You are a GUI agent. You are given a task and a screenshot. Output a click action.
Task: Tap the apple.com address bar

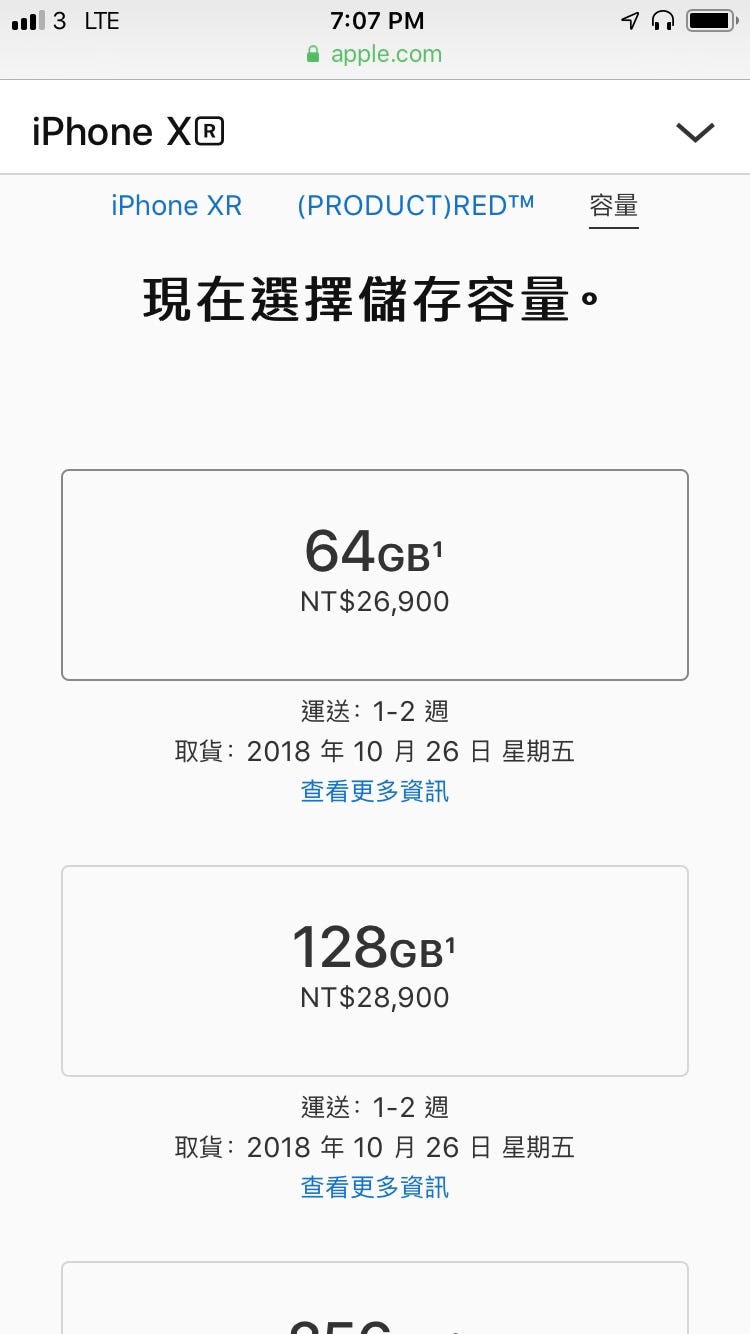[x=375, y=54]
